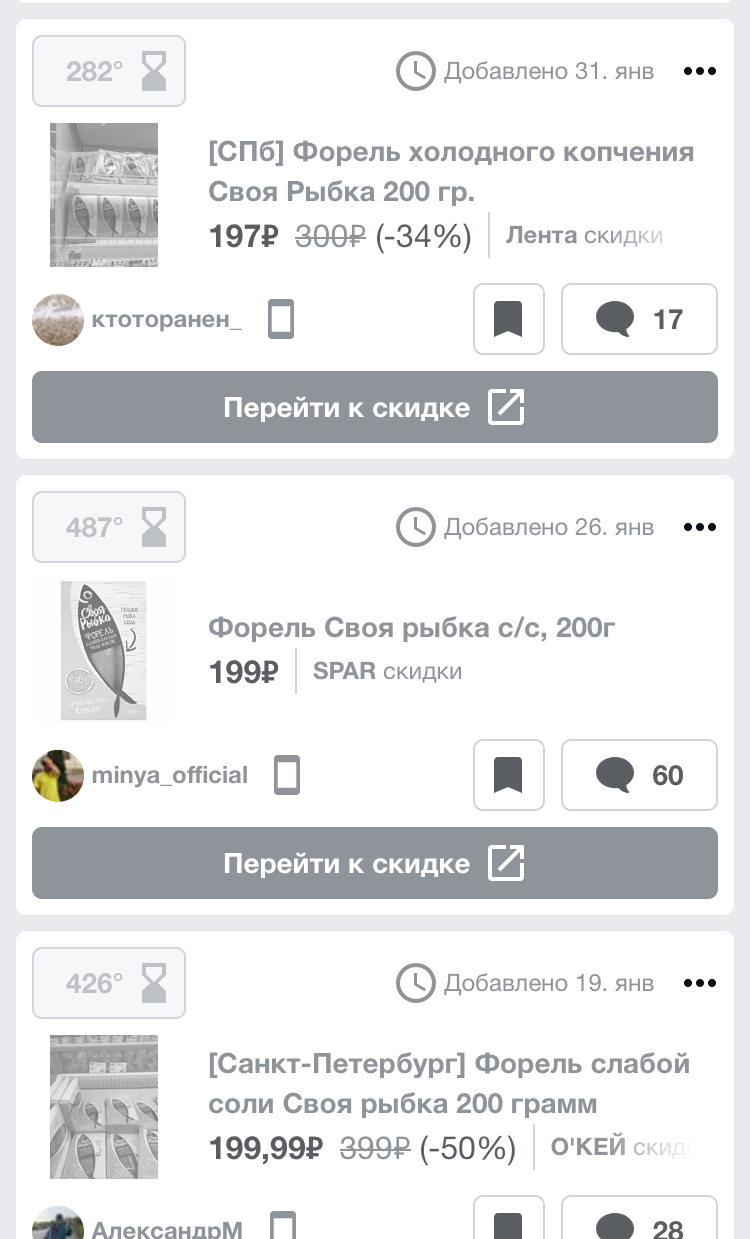
Task: Bookmark the Лента trout deal
Action: 509,319
